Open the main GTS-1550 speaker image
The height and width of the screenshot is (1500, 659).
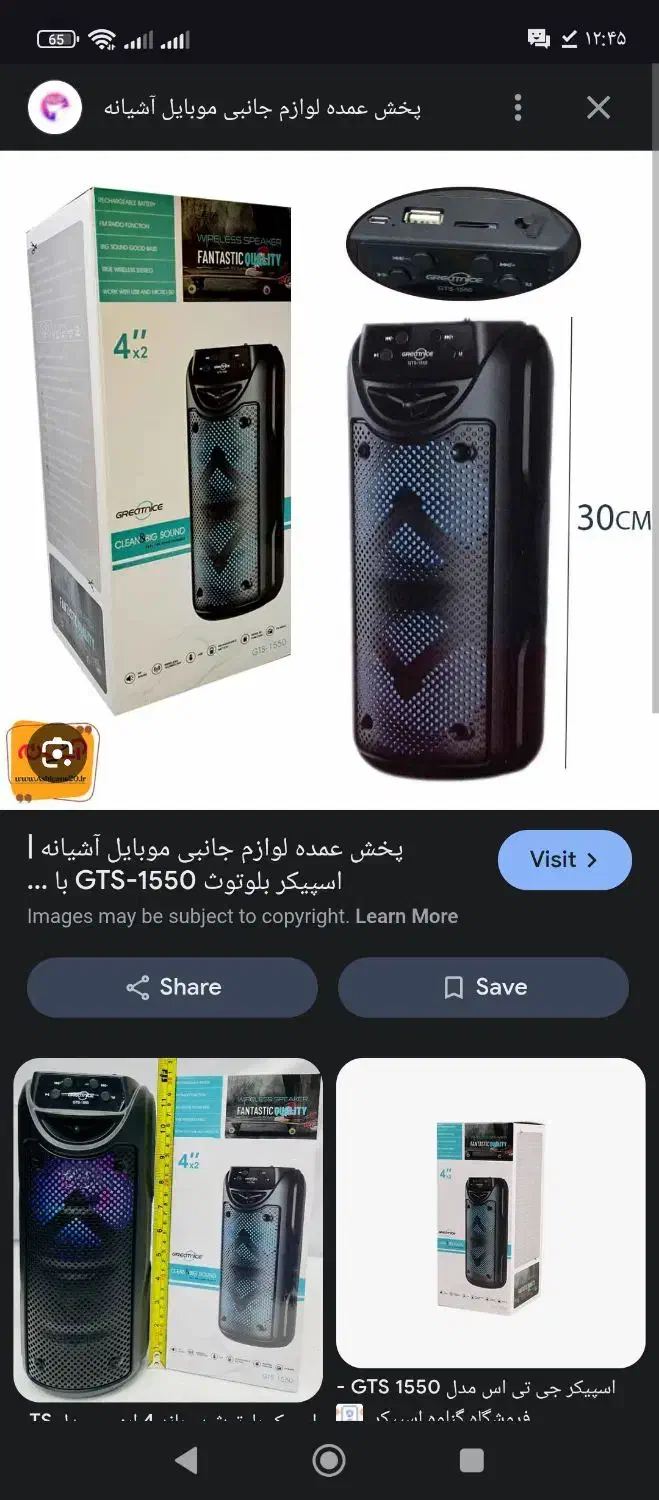coord(330,480)
